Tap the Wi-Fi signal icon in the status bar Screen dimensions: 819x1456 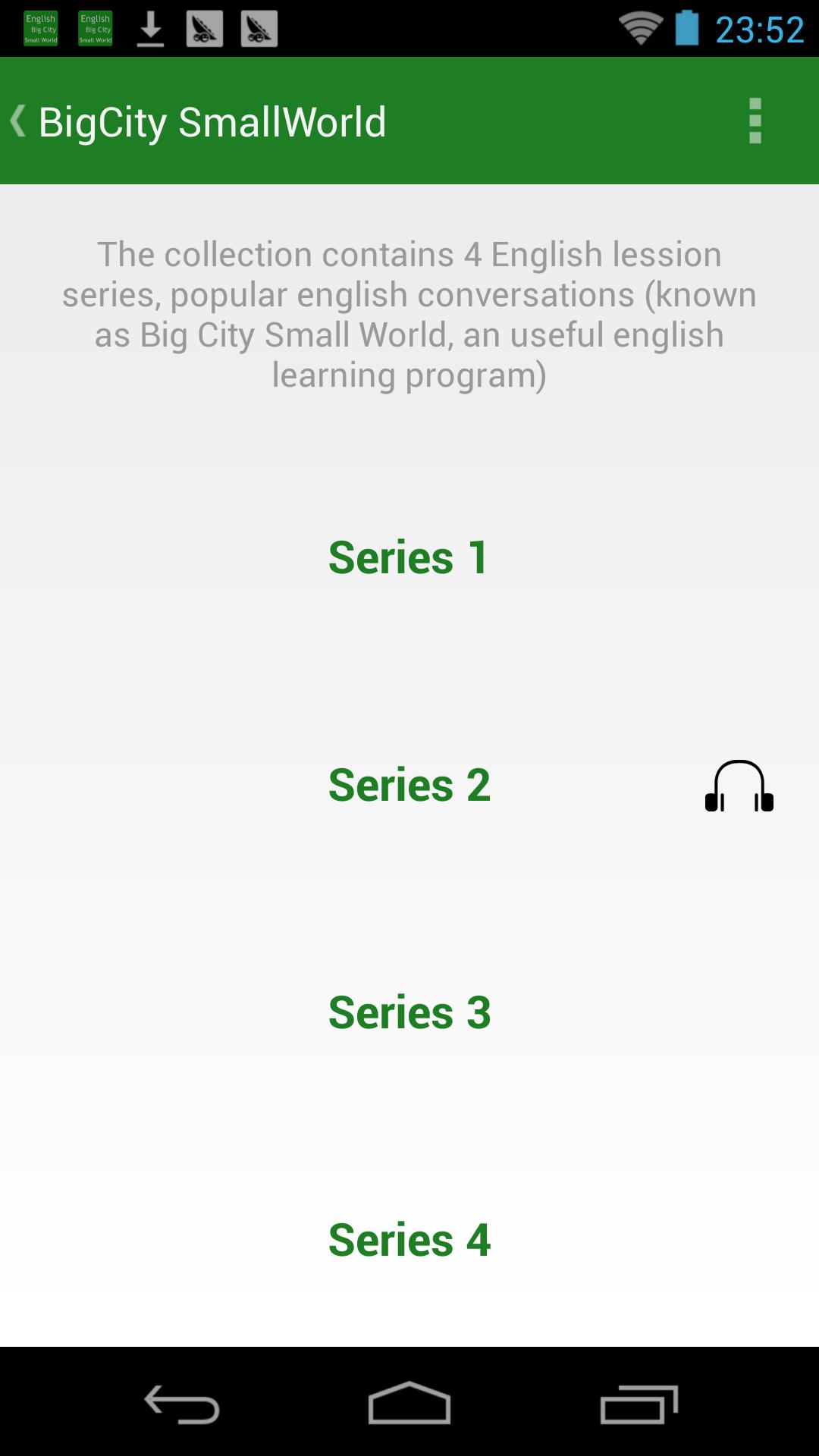(x=641, y=27)
